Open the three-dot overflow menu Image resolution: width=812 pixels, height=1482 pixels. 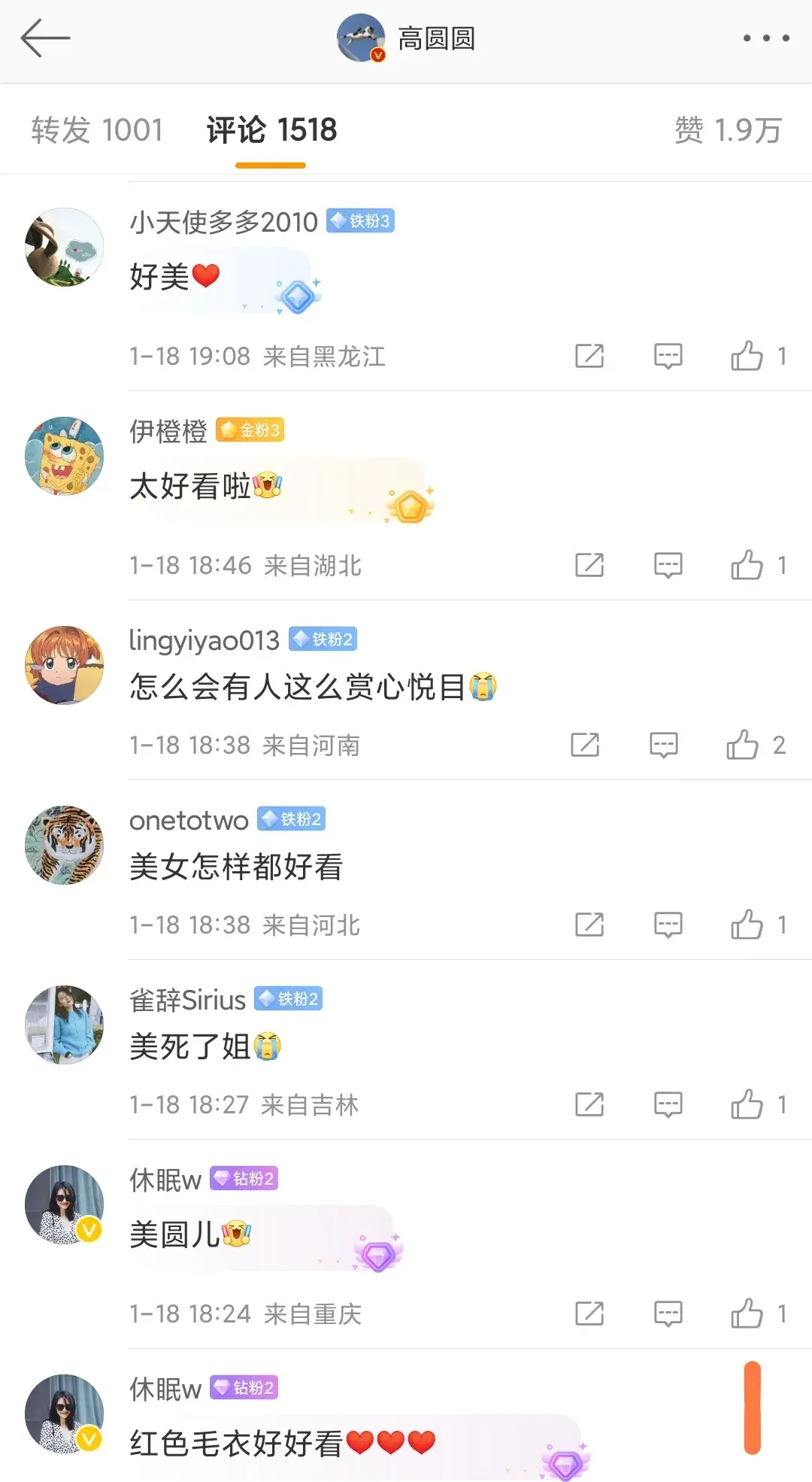click(765, 38)
